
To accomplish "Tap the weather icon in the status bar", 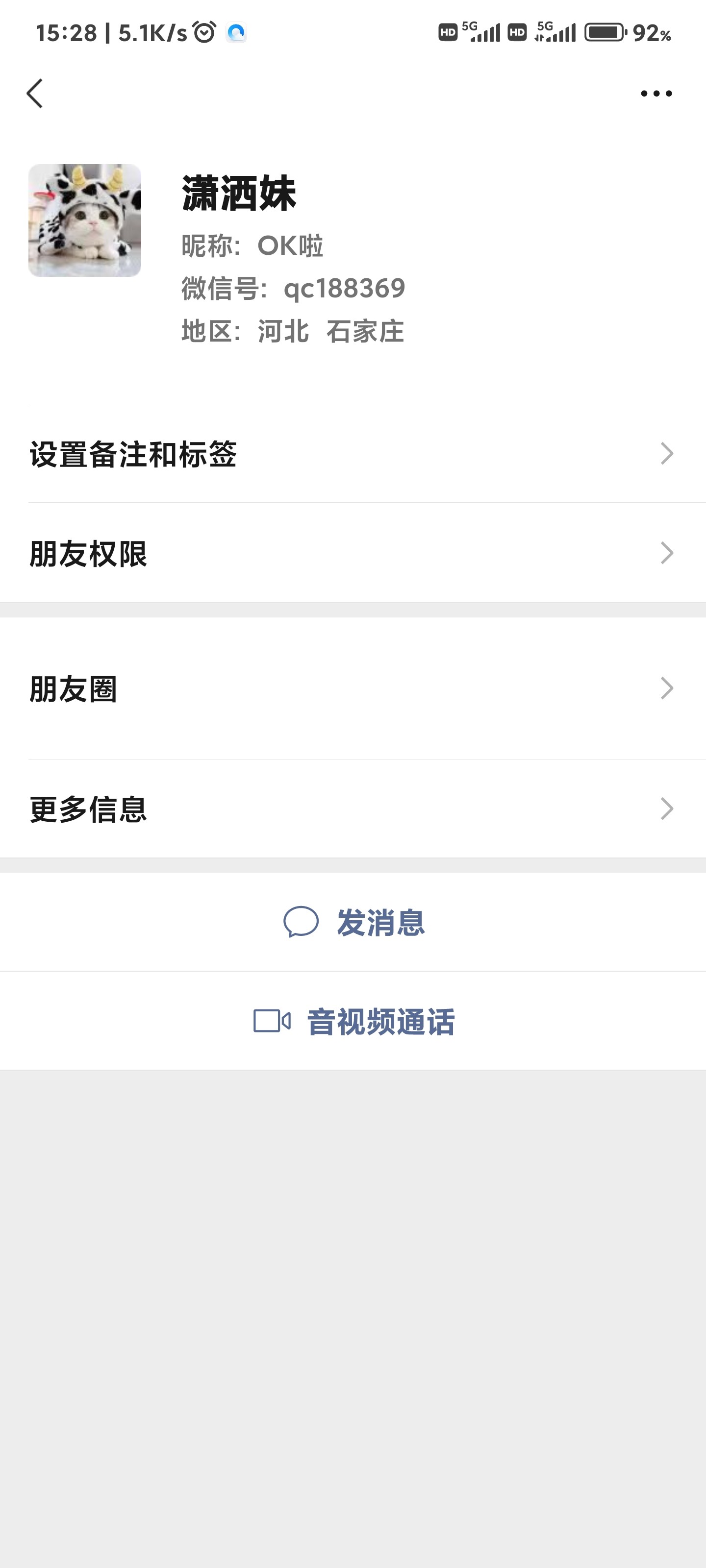I will 237,33.
